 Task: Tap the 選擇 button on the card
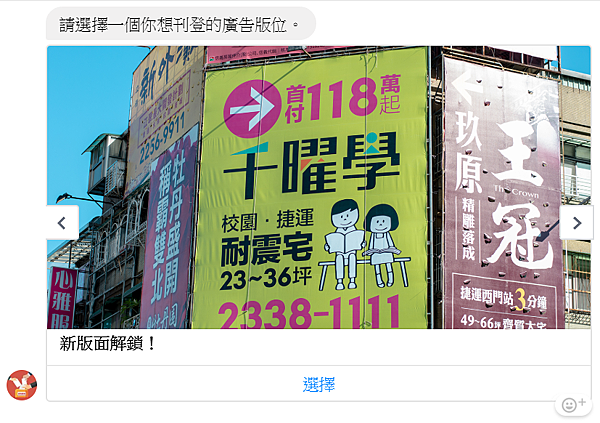point(318,384)
